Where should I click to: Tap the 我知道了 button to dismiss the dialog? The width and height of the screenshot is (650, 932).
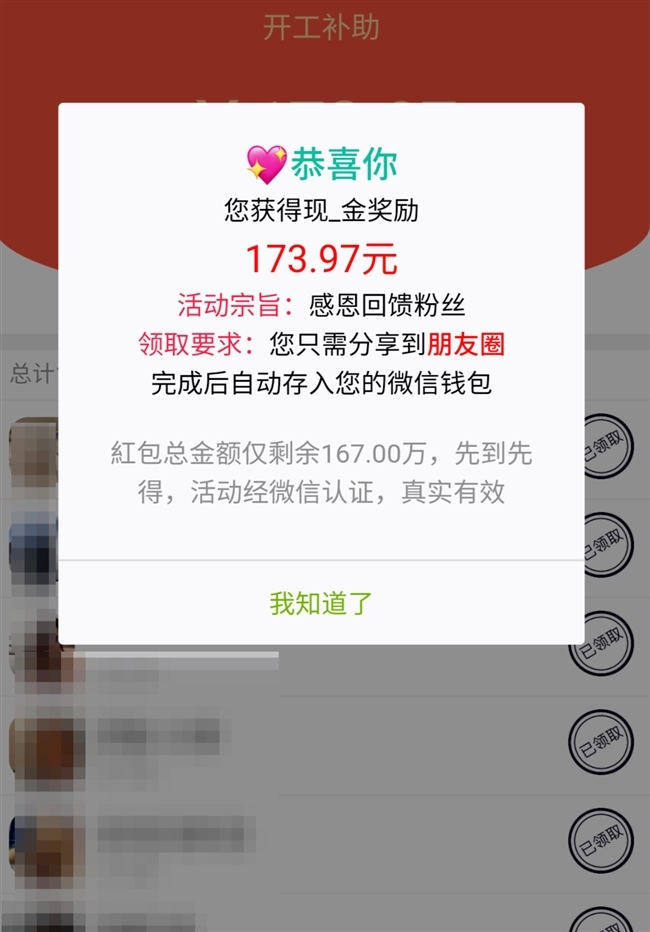321,603
